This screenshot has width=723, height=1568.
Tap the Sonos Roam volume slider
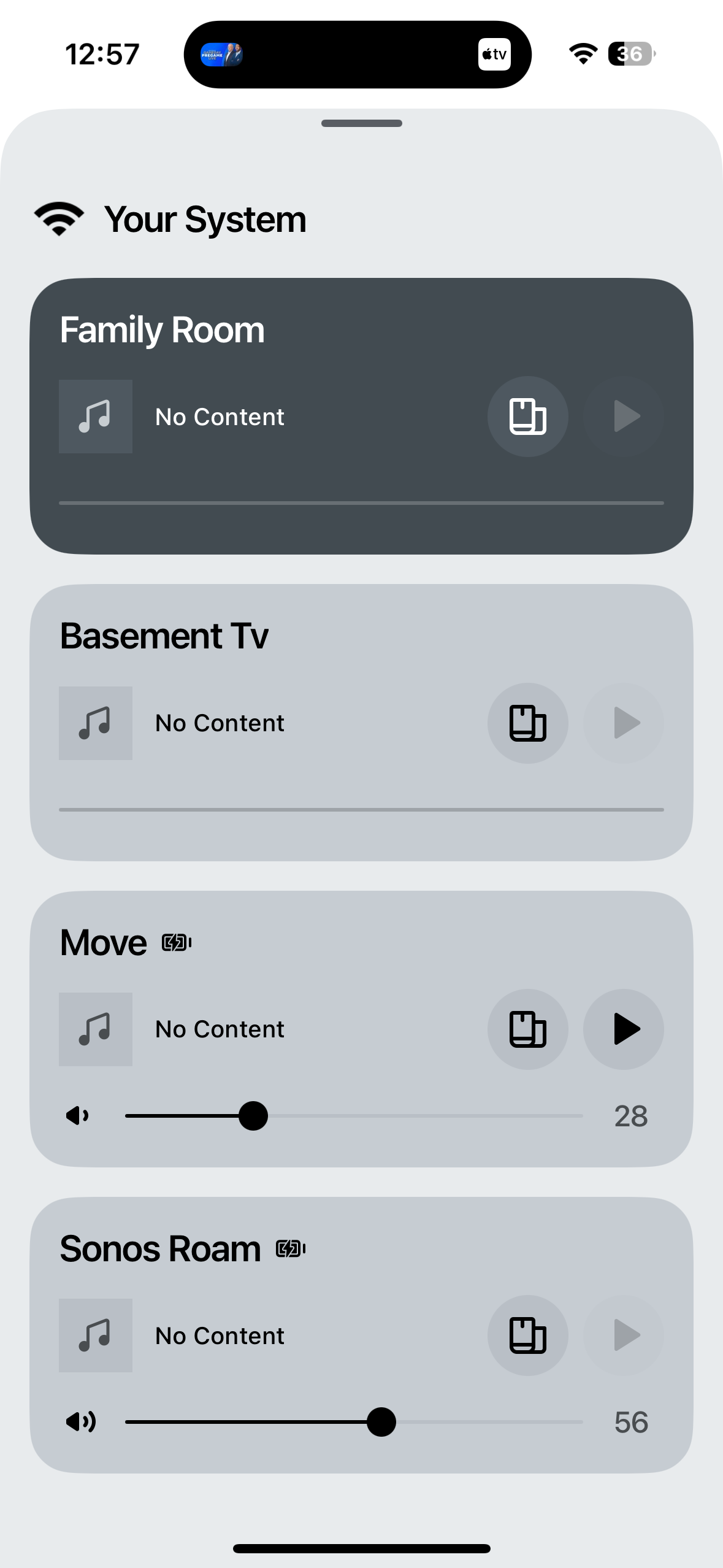[x=354, y=1422]
